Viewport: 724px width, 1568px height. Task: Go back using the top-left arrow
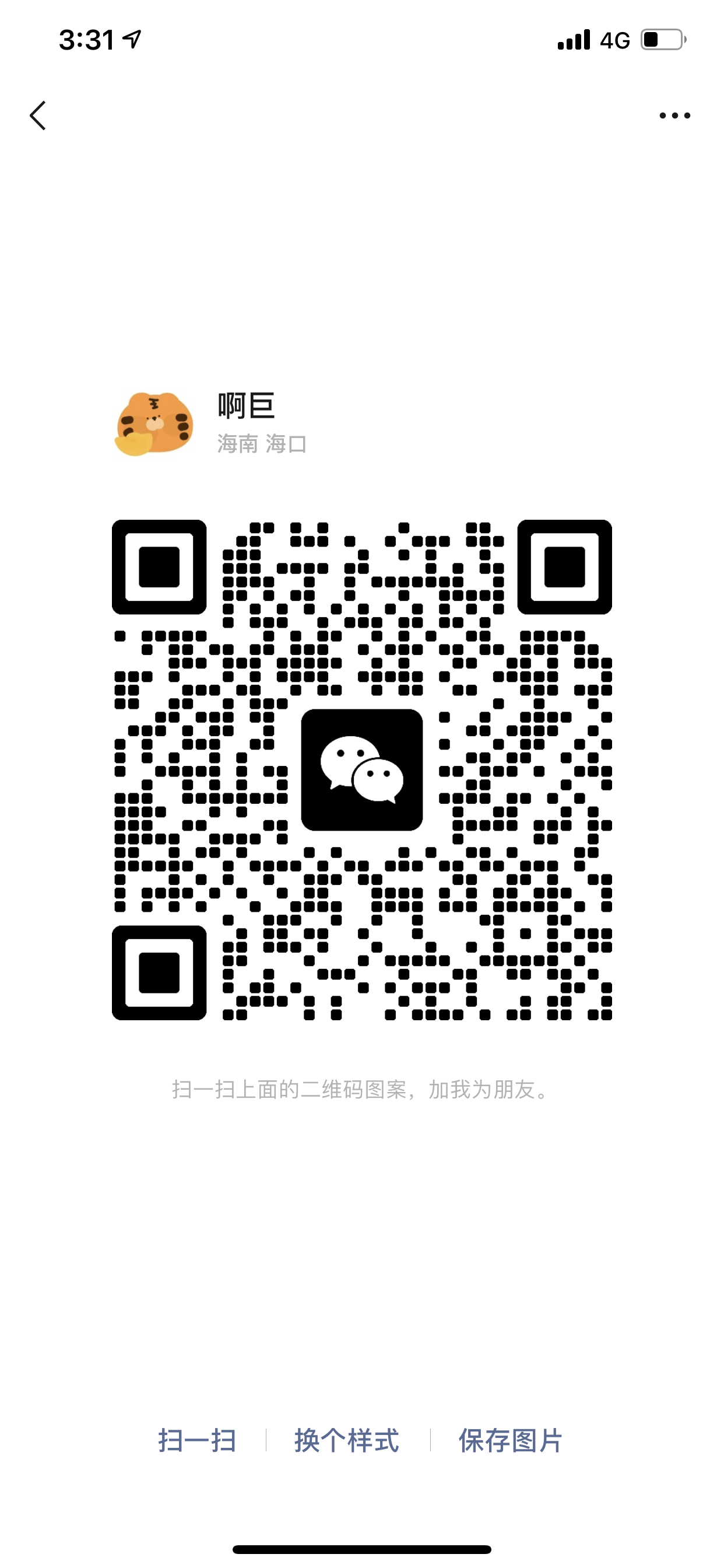coord(38,115)
